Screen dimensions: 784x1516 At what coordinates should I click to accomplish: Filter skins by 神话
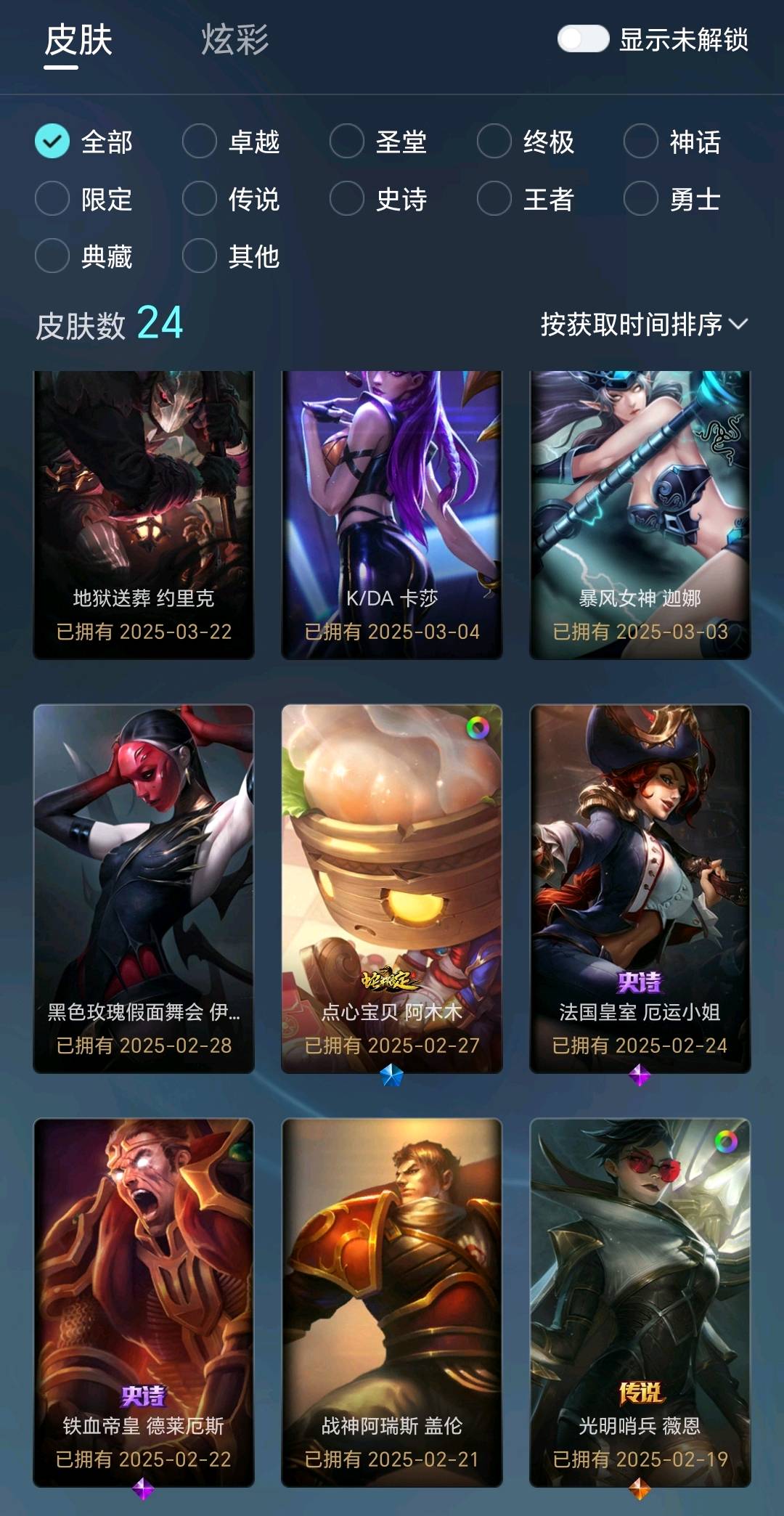point(673,142)
